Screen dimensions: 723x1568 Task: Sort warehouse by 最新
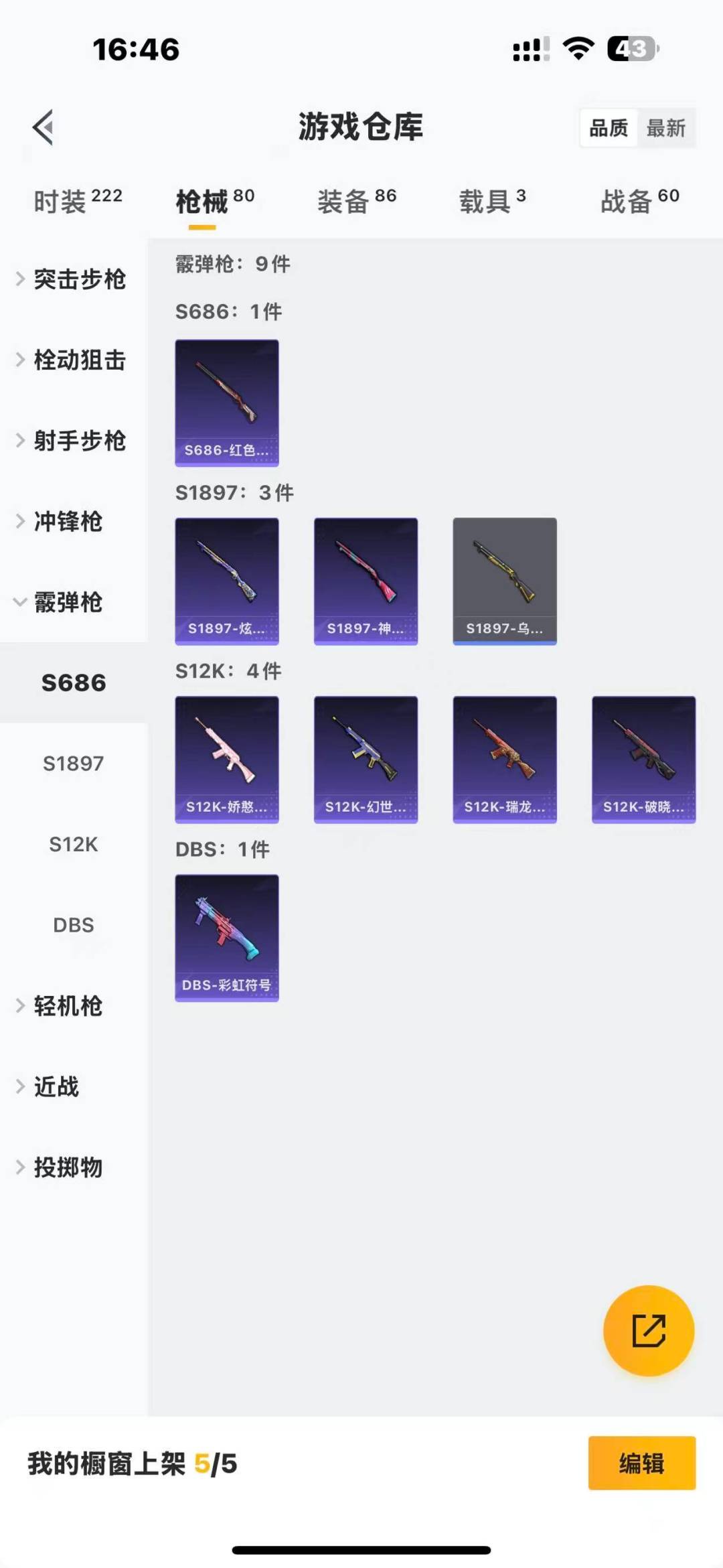665,128
